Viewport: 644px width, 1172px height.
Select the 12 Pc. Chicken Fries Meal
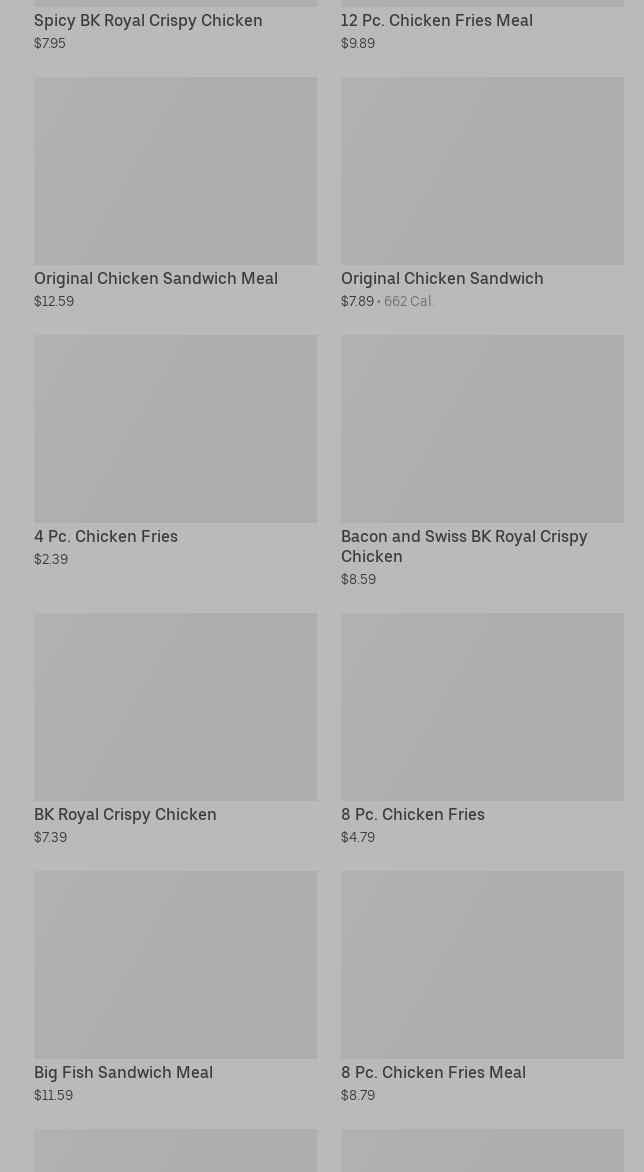(436, 20)
